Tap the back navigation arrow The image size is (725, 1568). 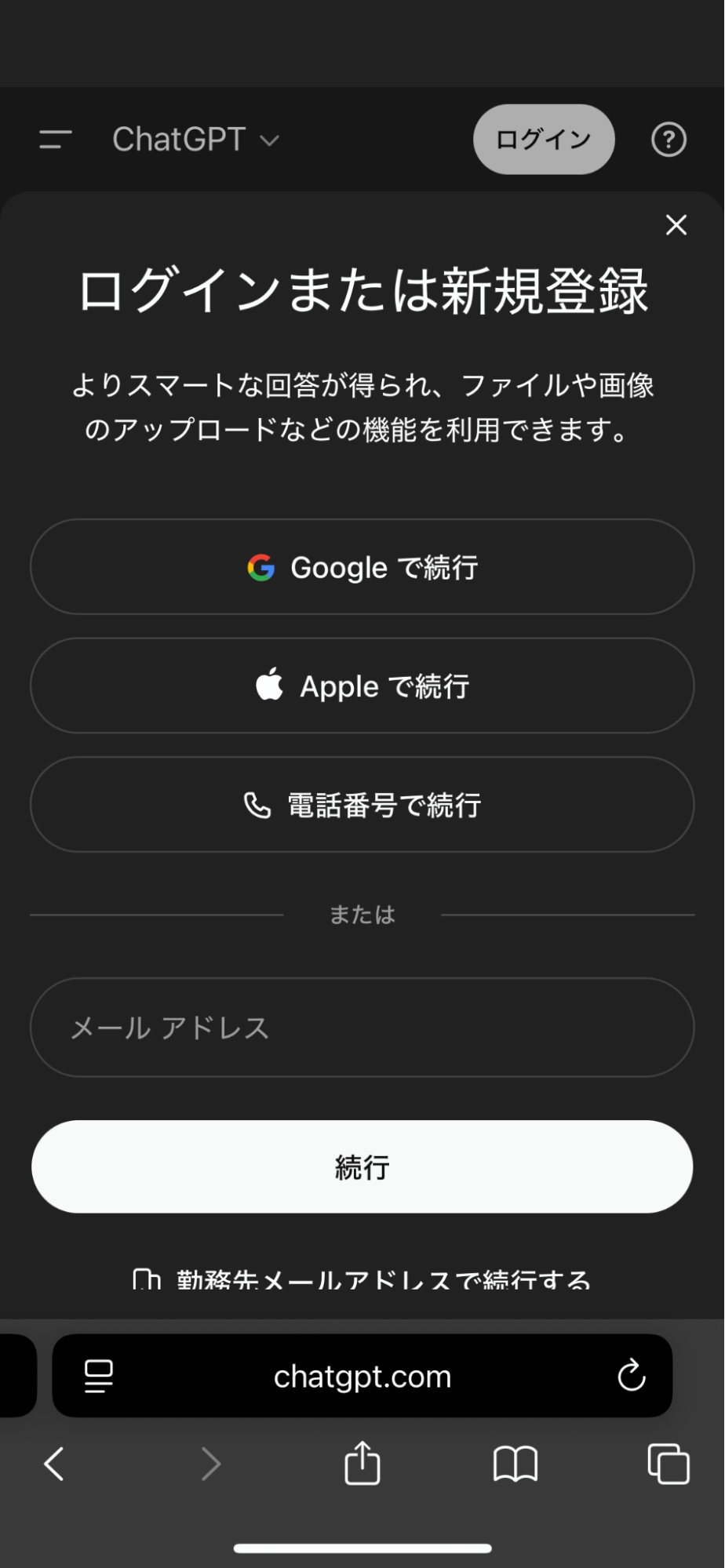click(53, 1462)
